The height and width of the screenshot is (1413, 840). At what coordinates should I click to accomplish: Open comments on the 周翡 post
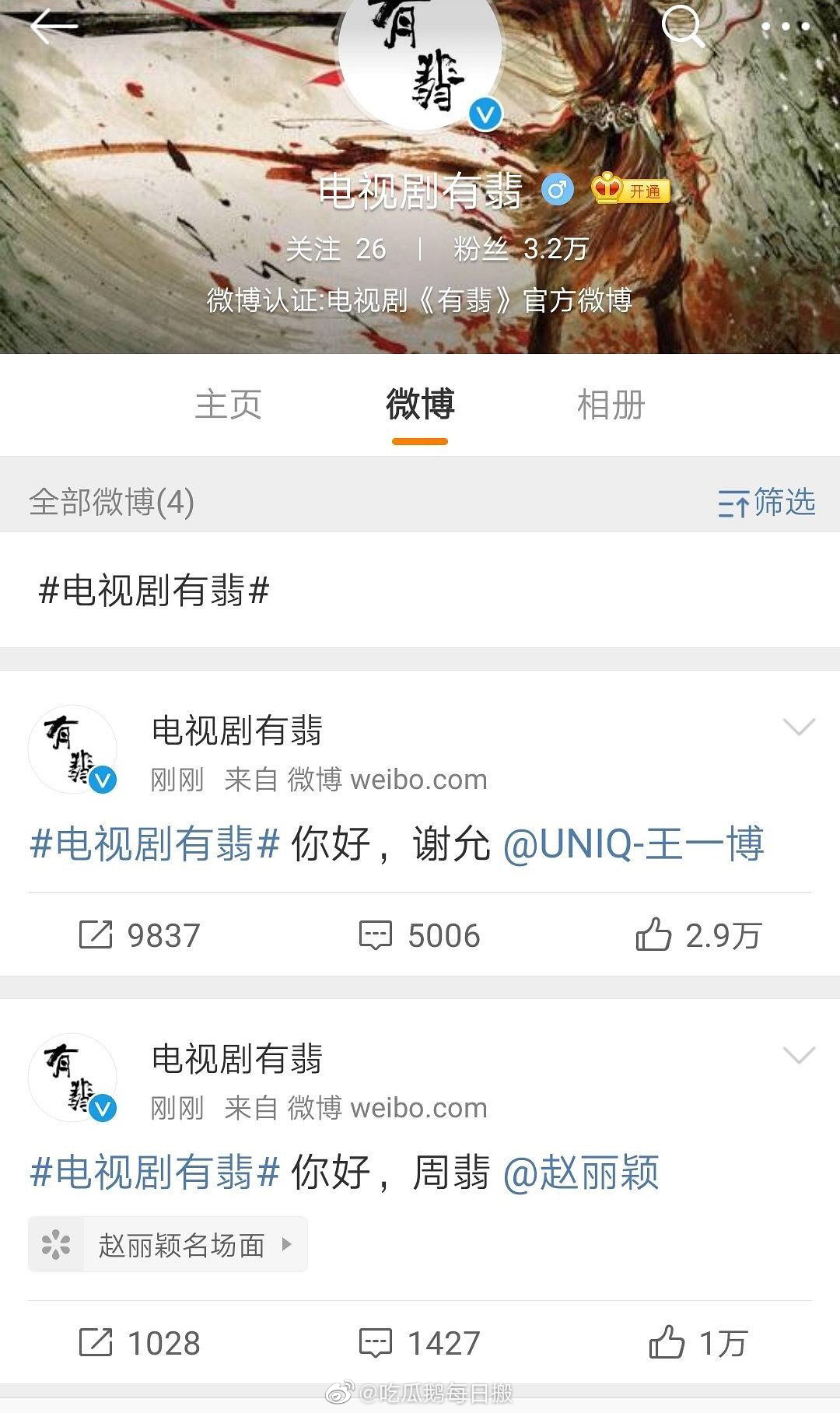[420, 1343]
